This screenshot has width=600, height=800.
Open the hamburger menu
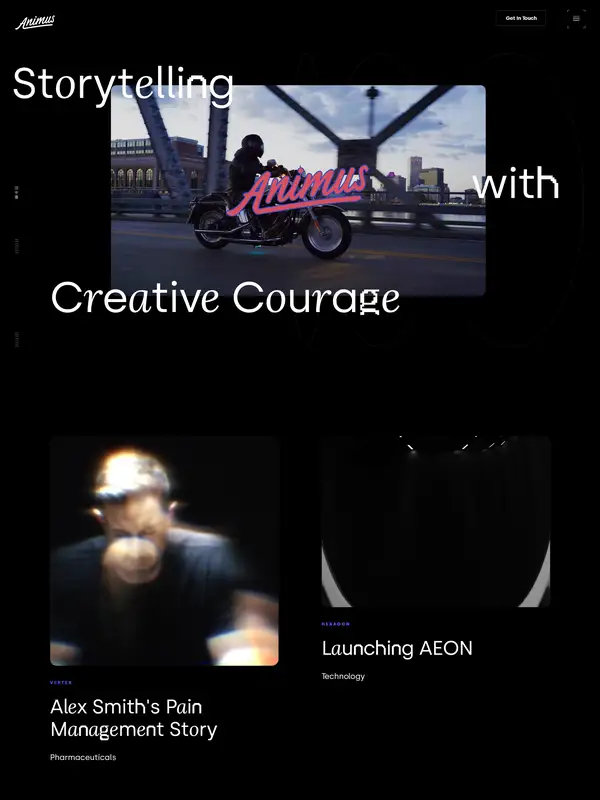(576, 18)
